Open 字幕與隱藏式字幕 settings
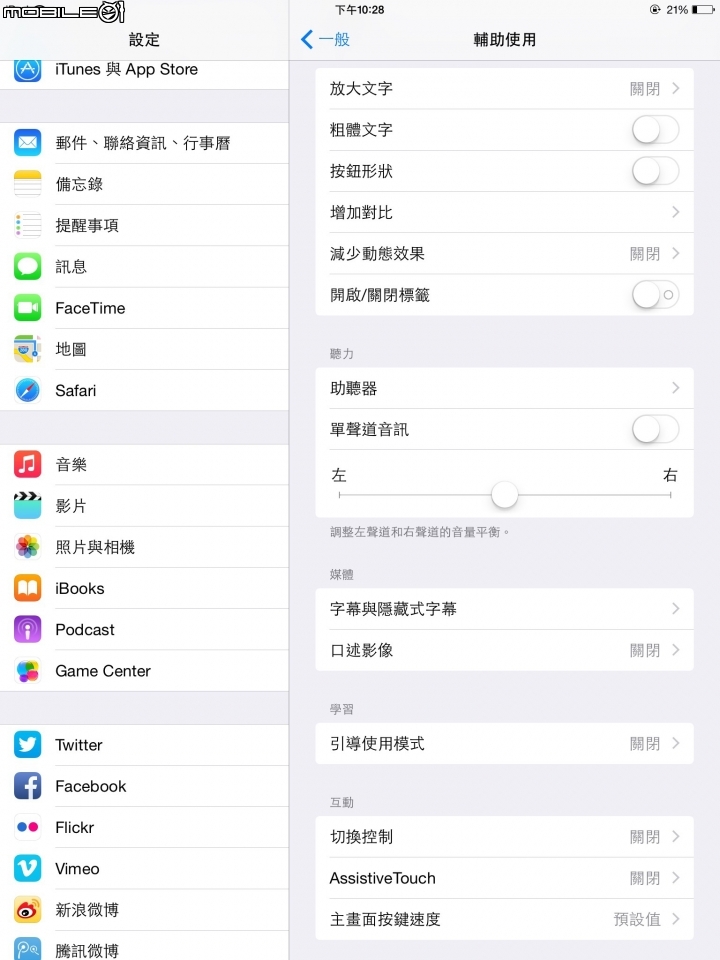Viewport: 720px width, 960px height. click(x=504, y=609)
